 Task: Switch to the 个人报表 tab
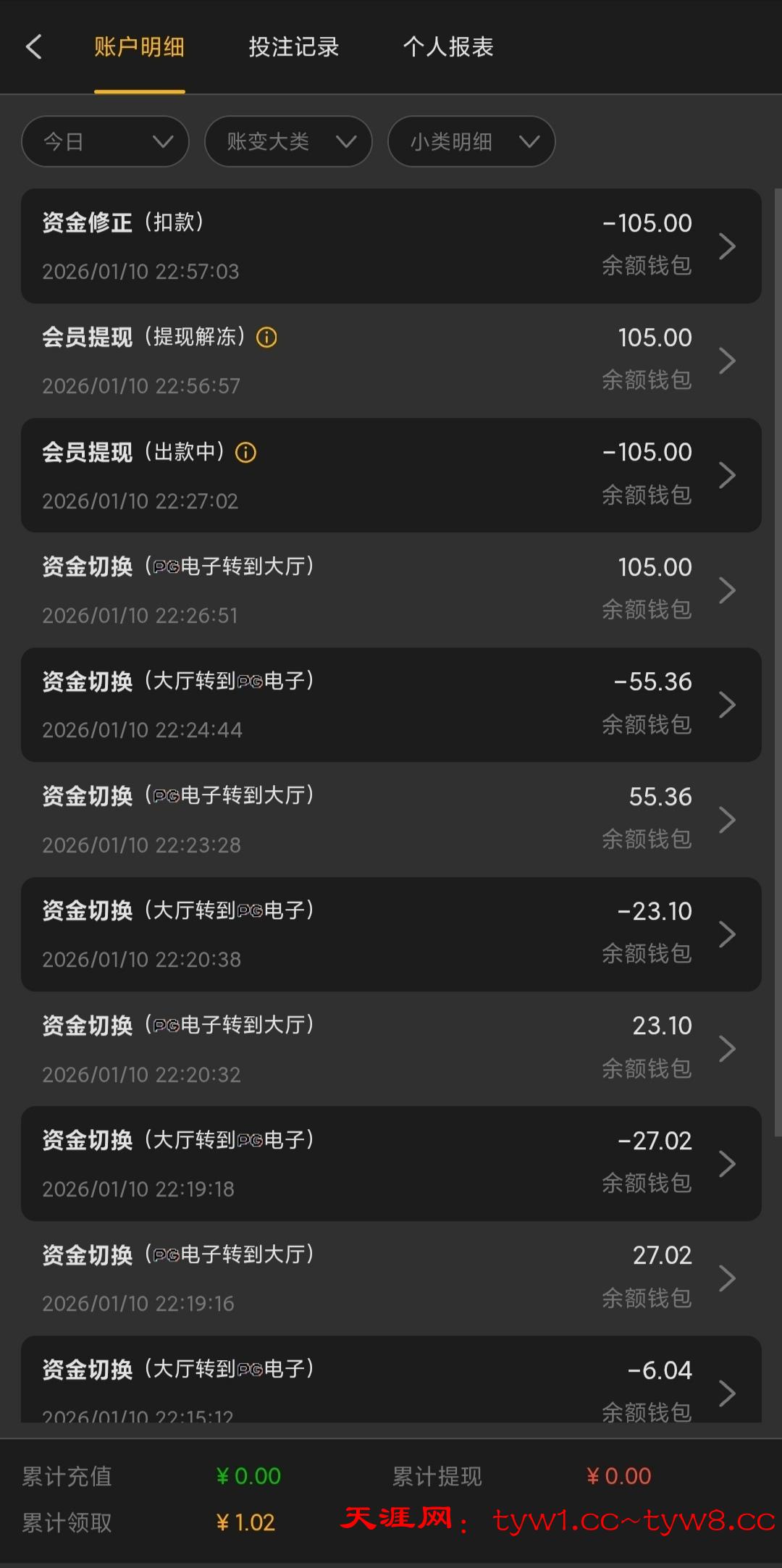pos(448,47)
